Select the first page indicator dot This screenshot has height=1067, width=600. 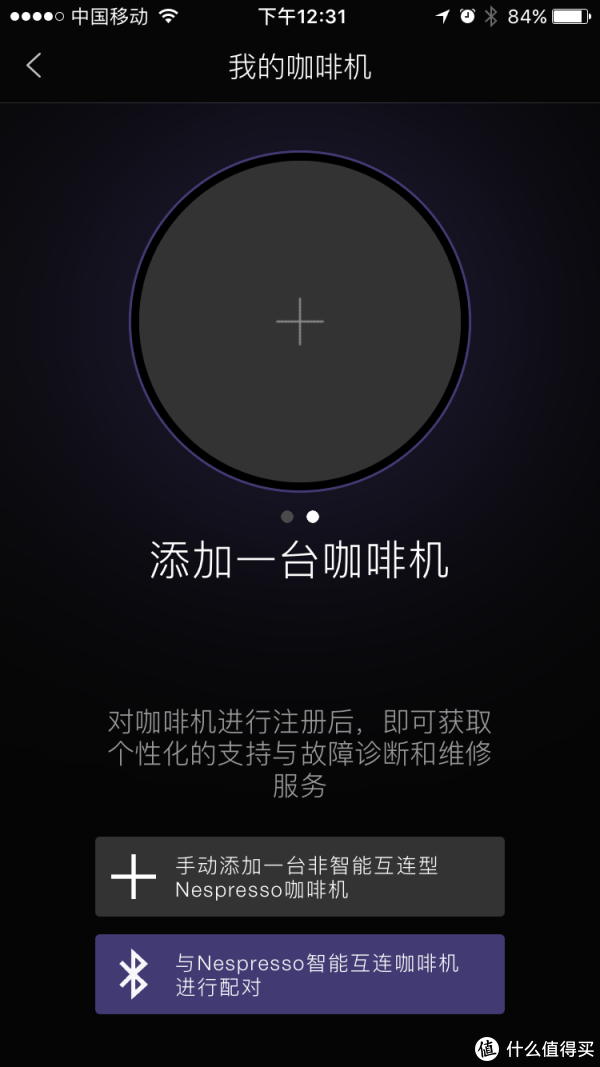tap(287, 516)
